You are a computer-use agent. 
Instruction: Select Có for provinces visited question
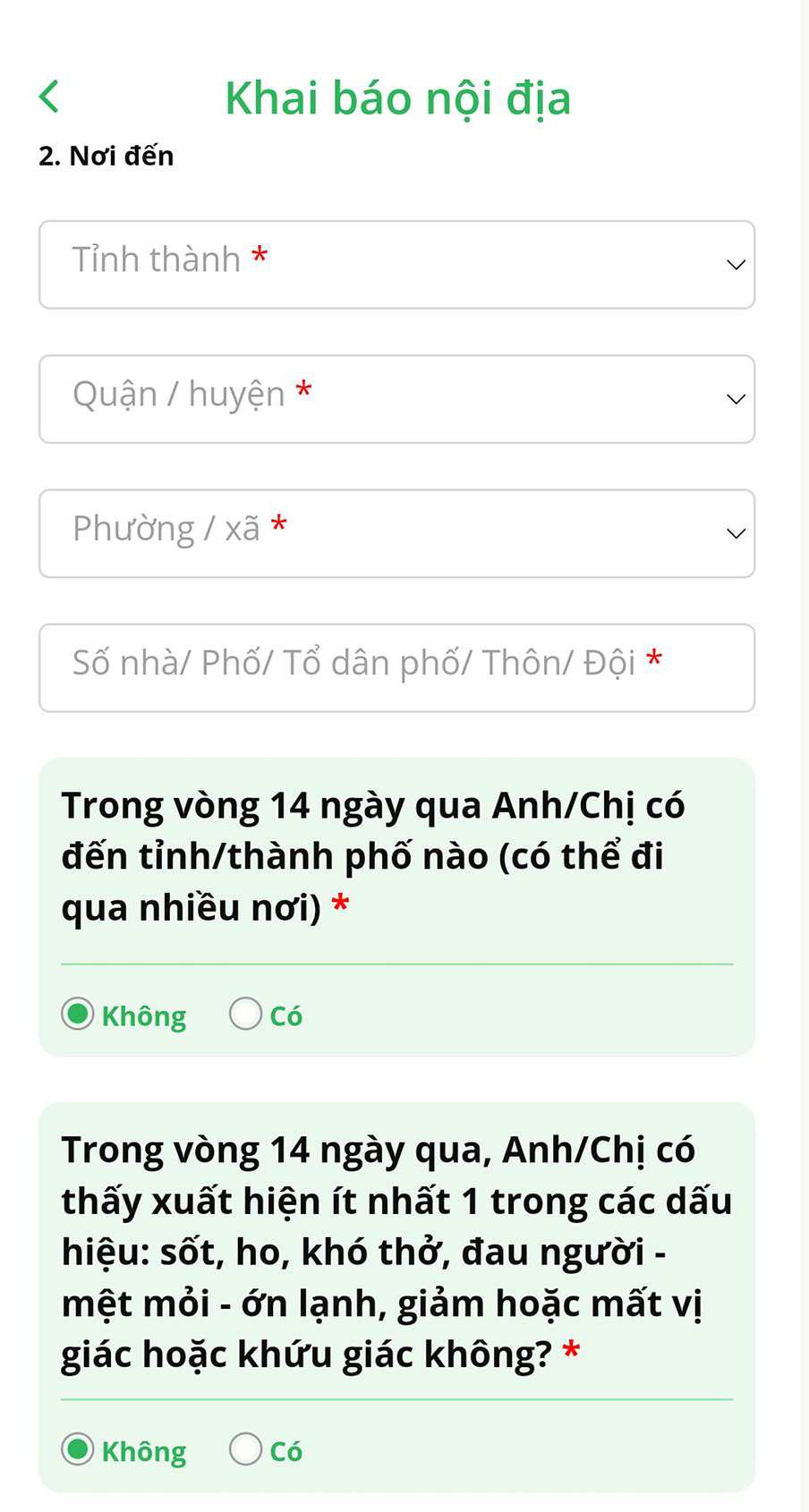pyautogui.click(x=246, y=1015)
